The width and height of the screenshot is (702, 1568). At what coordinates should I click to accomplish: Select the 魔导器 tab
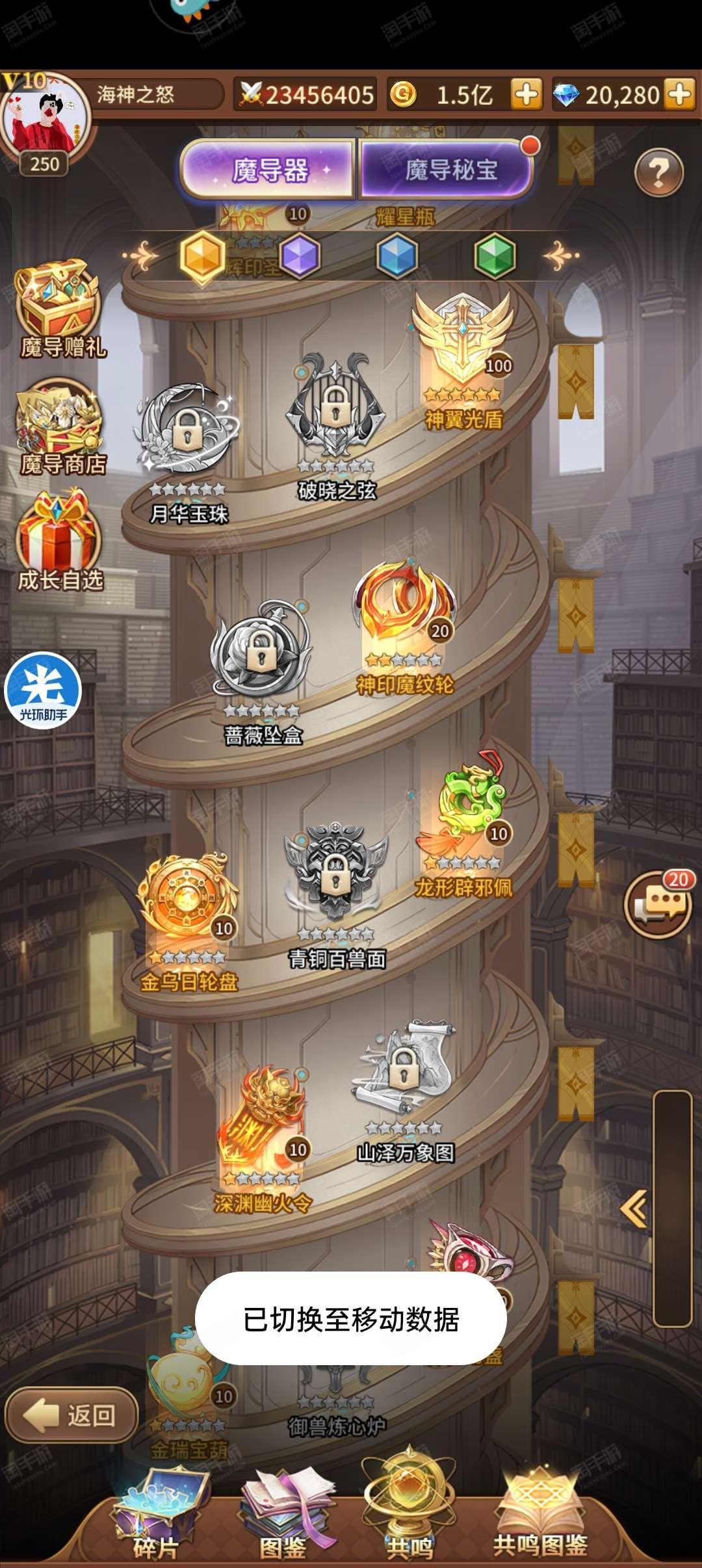click(x=268, y=170)
